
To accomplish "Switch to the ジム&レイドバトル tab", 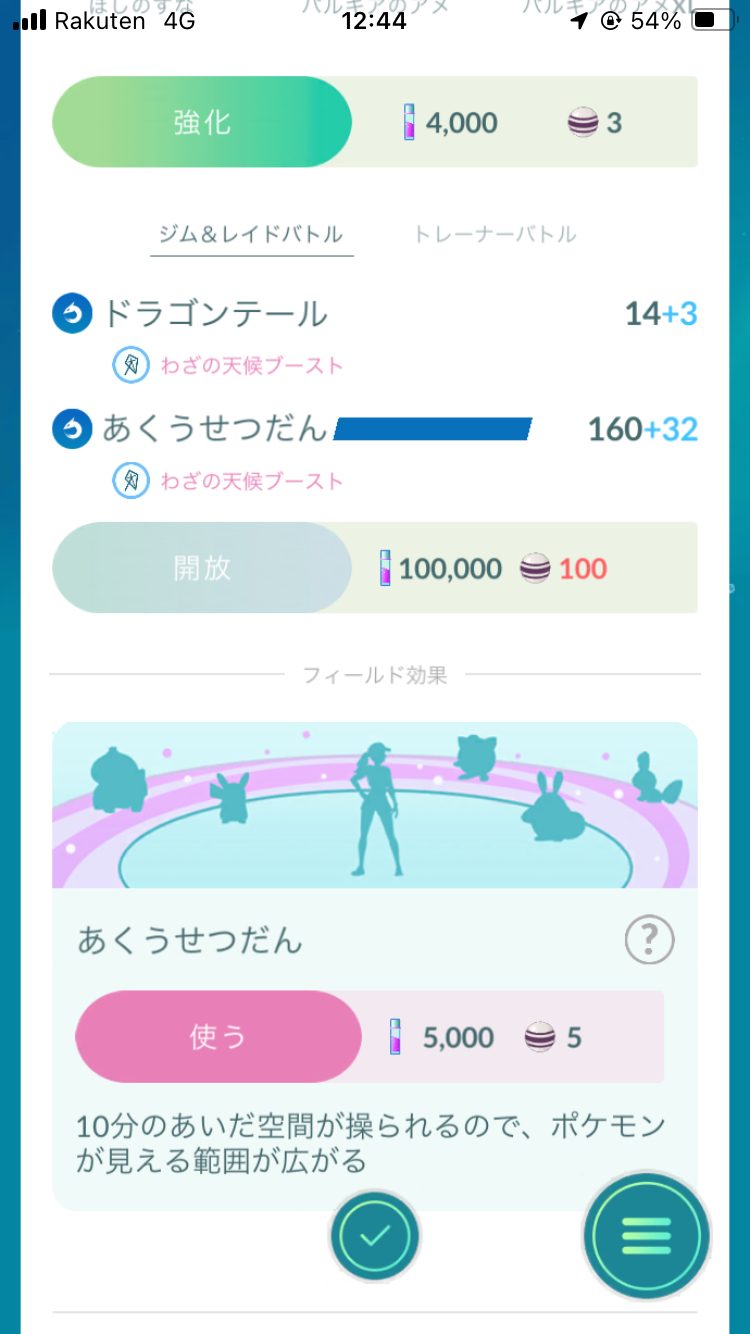I will pos(251,235).
